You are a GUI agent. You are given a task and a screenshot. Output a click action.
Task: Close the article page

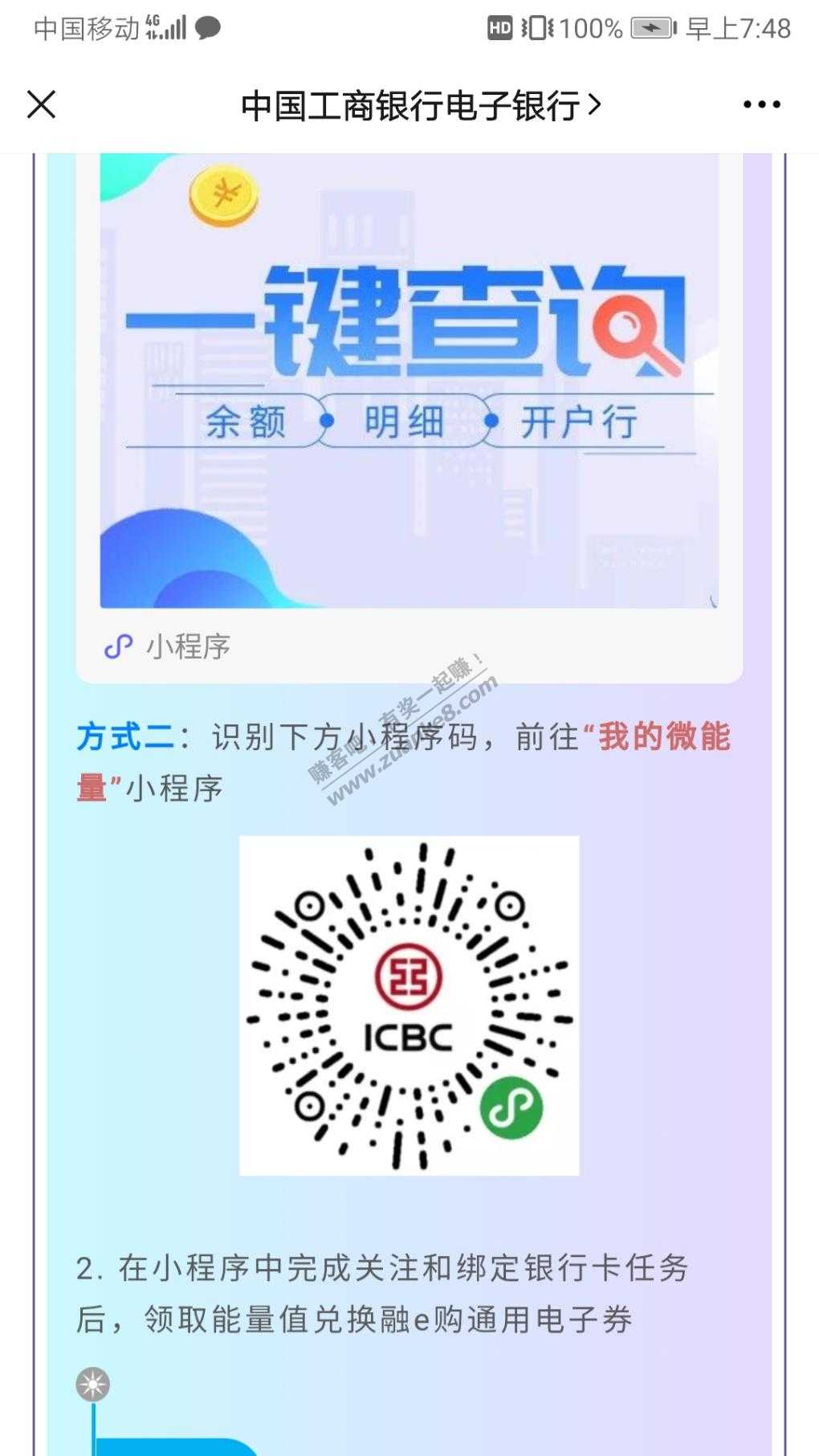pos(42,104)
